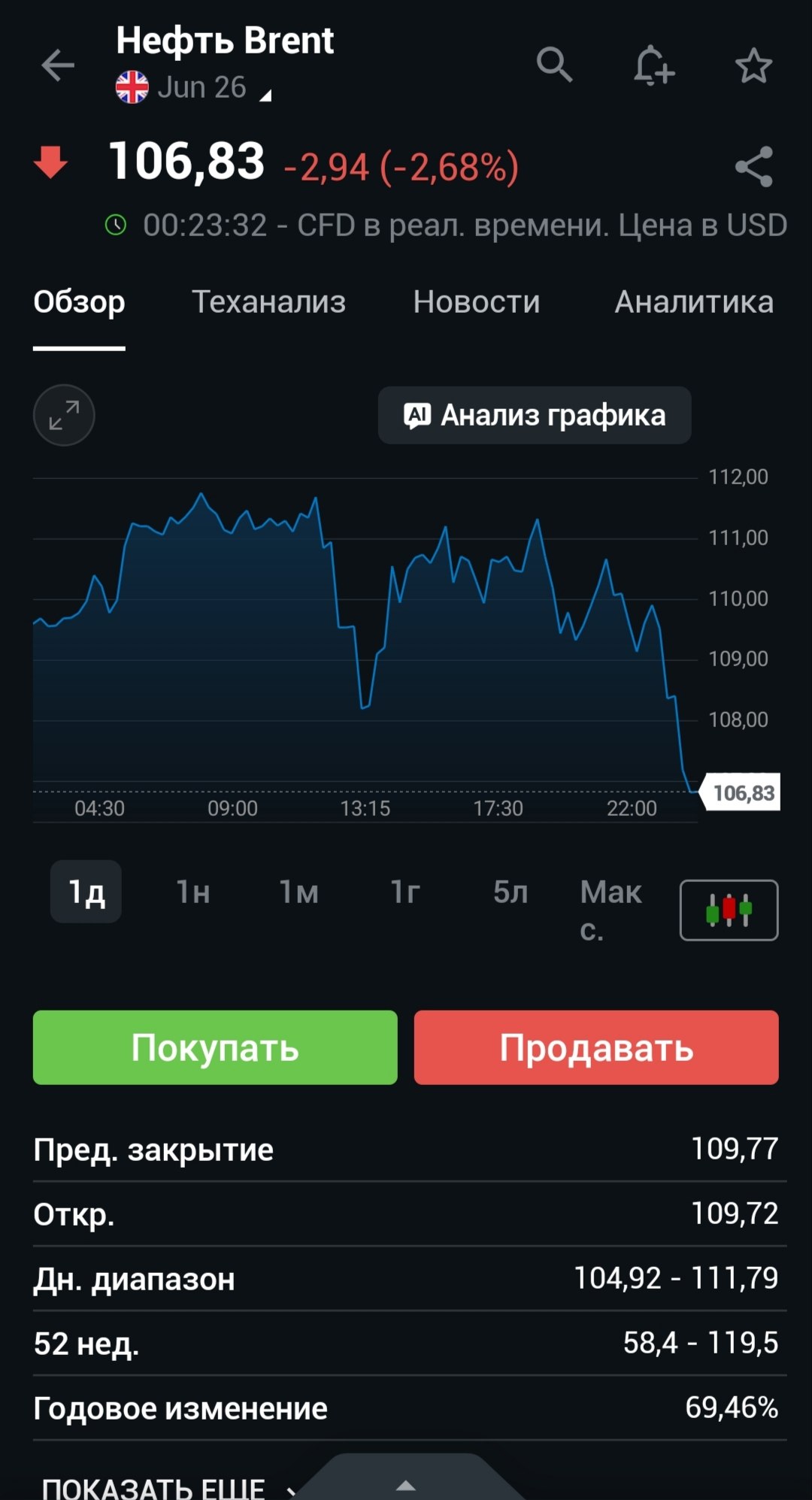Select the Аналитика tab
Screen dimensions: 812x1500
693,302
